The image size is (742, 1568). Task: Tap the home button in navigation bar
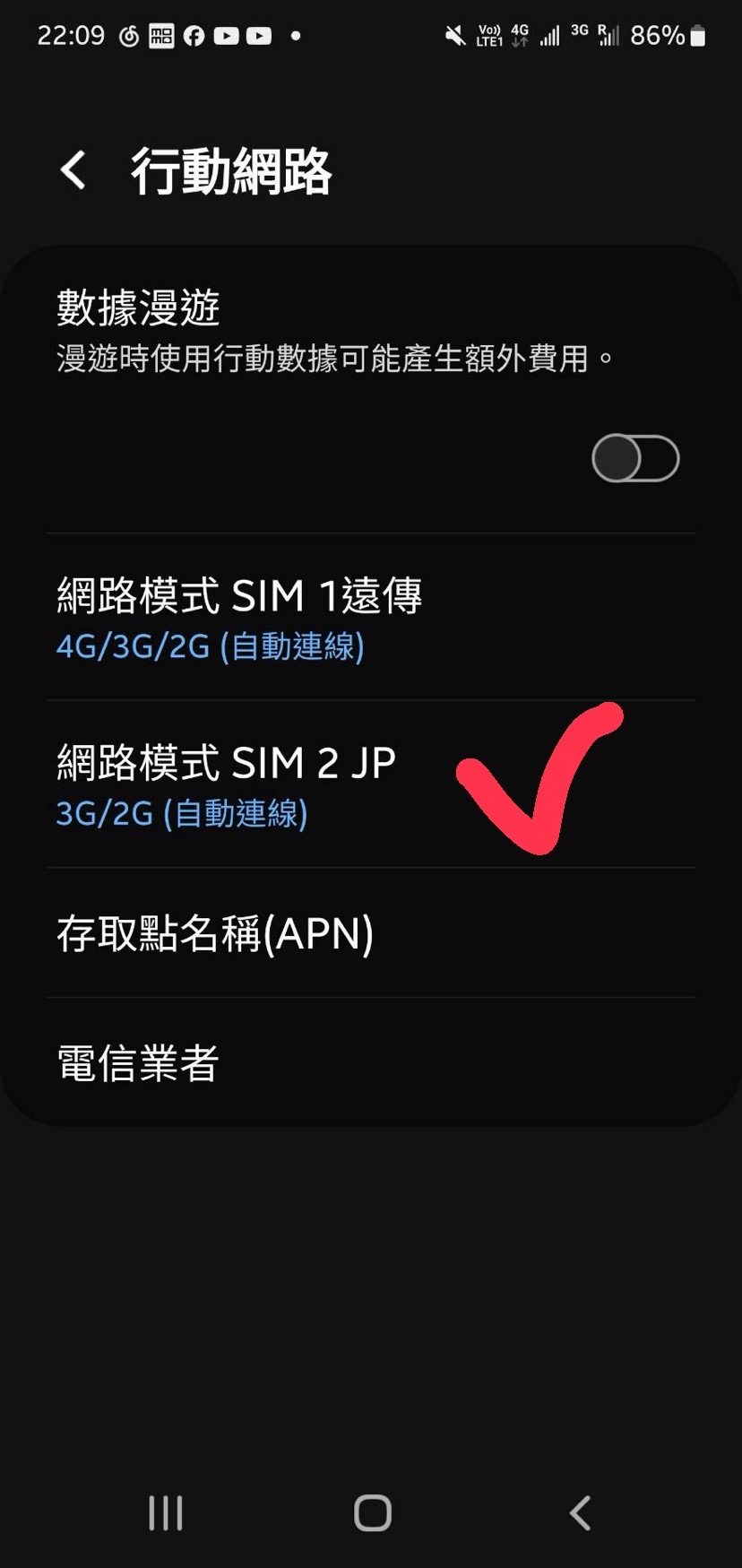point(373,1512)
